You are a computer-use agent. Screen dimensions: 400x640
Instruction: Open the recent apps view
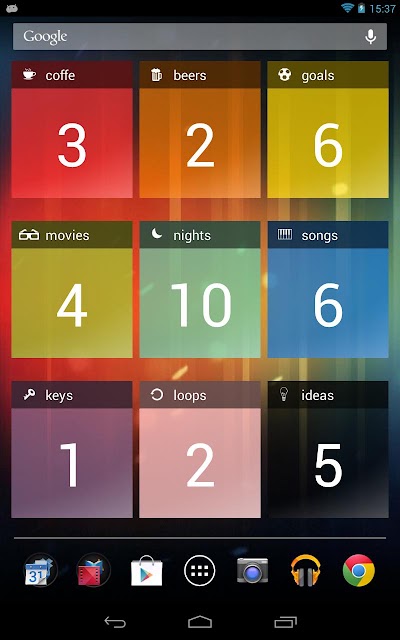285,622
